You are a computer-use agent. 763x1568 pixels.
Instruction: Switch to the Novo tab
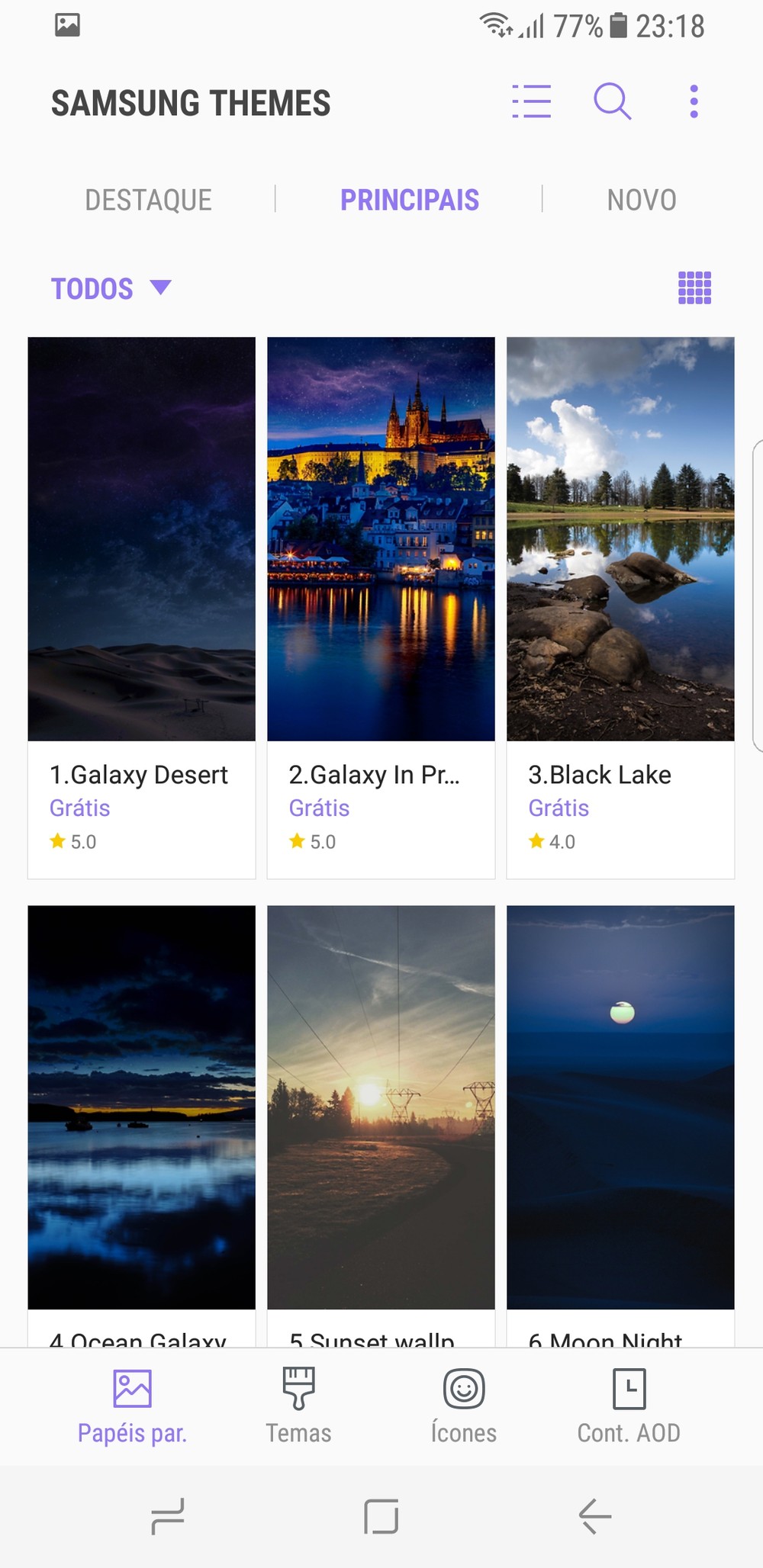coord(641,200)
